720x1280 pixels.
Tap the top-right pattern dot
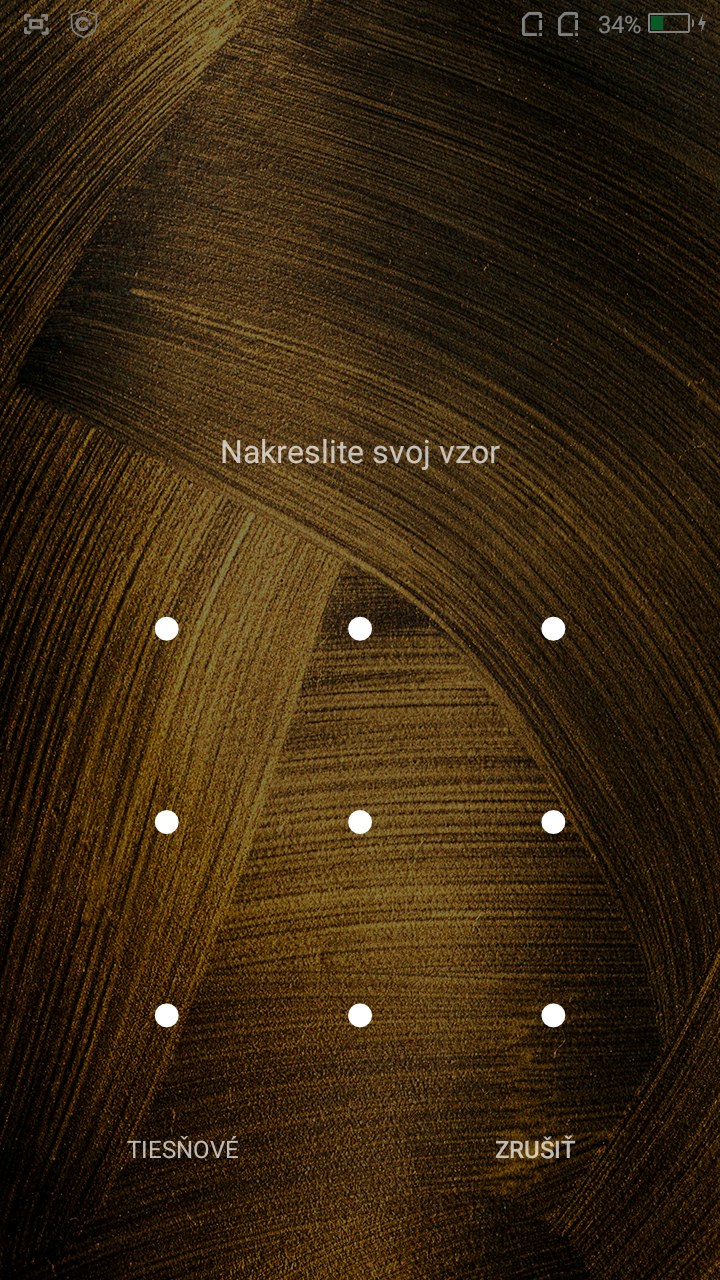tap(553, 629)
